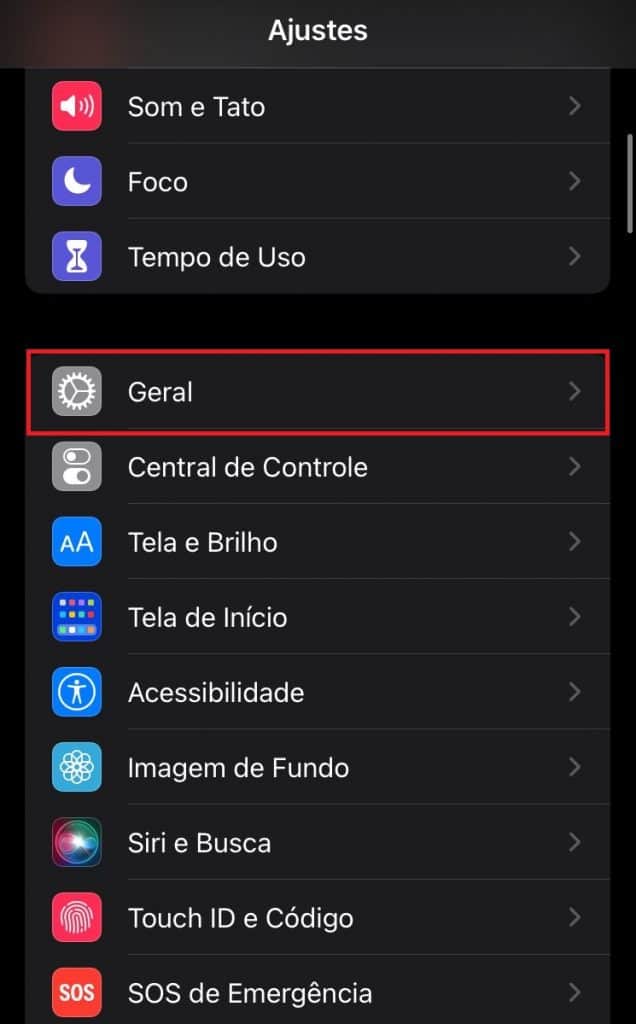Screen dimensions: 636x1024
Task: Select Tela e Brilho
Action: pyautogui.click(x=317, y=541)
